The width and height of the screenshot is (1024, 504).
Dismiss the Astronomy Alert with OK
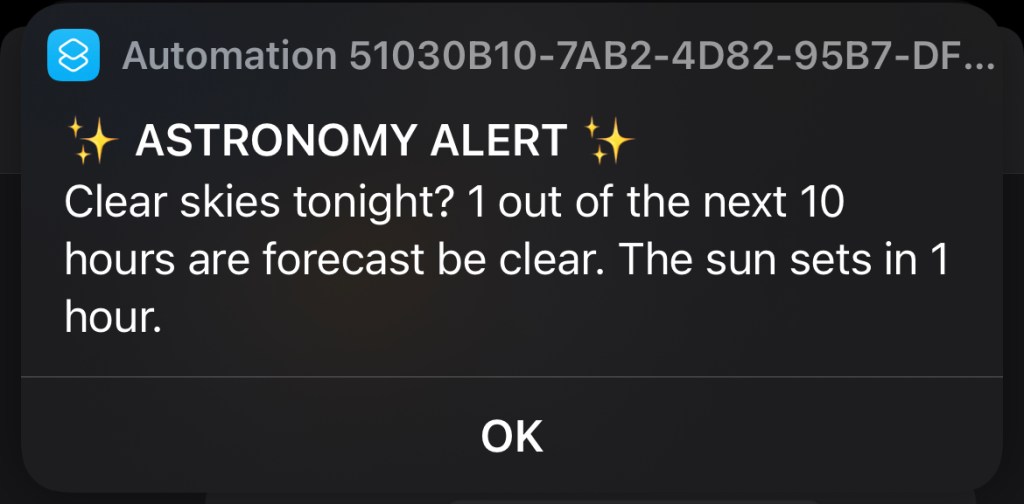[x=511, y=436]
